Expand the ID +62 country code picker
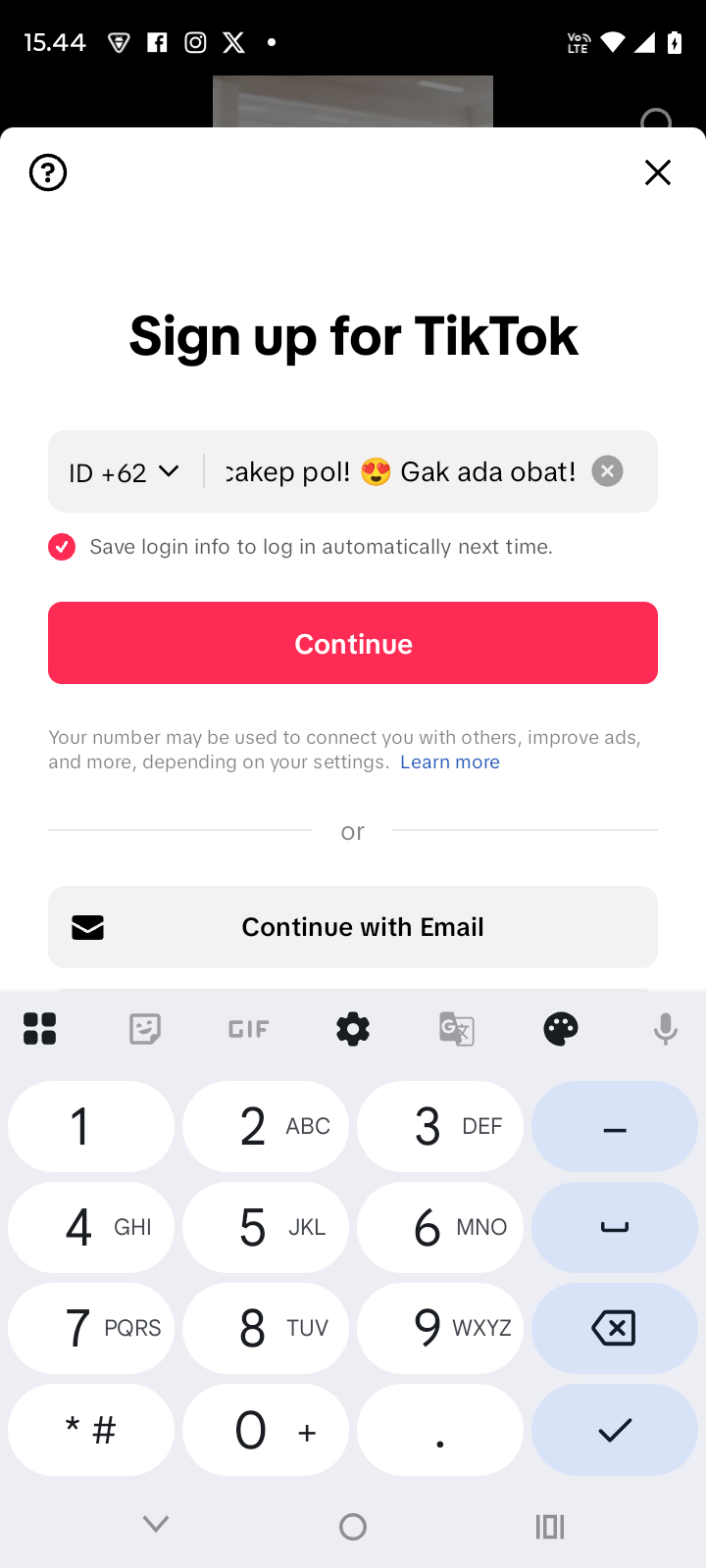The width and height of the screenshot is (706, 1568). [125, 472]
